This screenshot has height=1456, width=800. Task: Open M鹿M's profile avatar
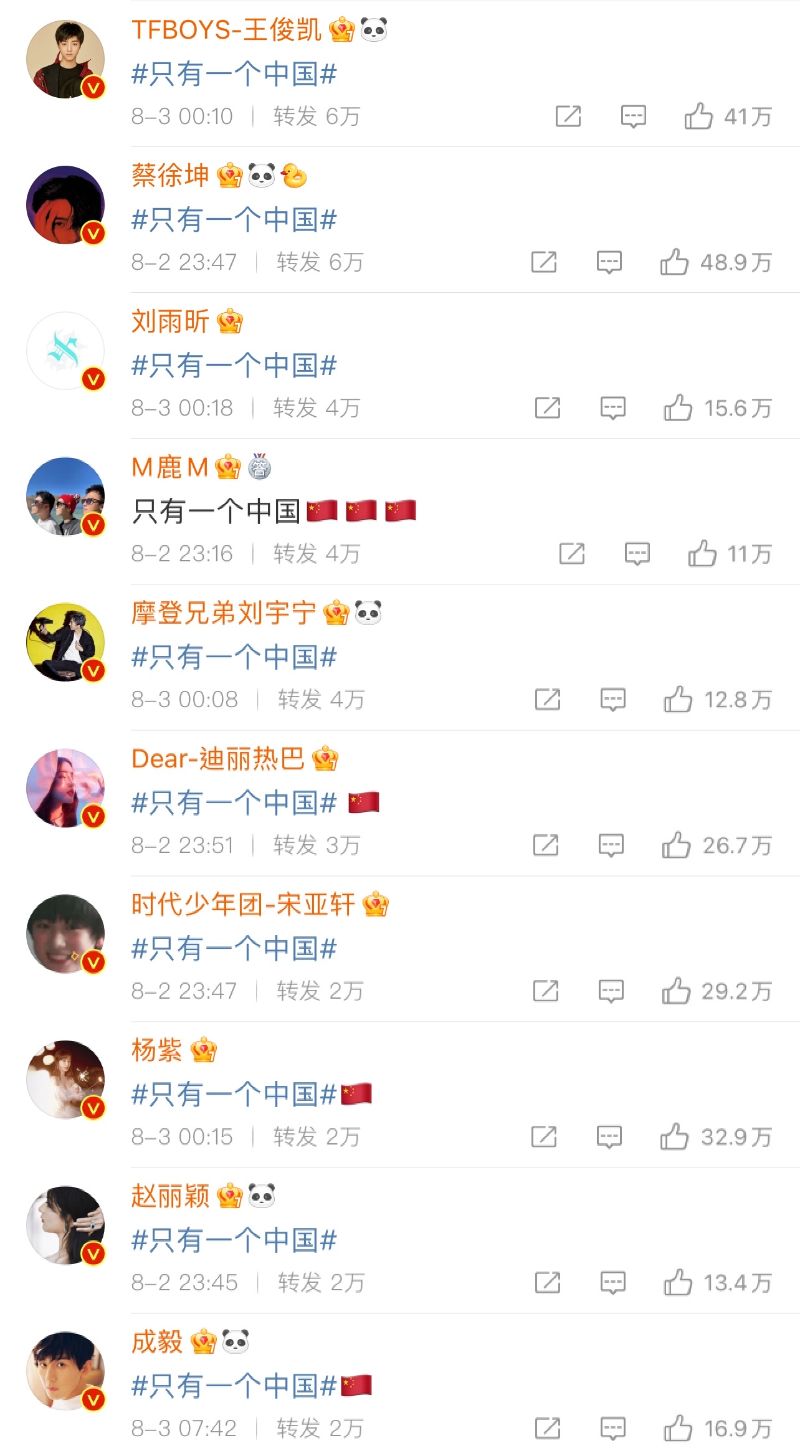pos(65,497)
